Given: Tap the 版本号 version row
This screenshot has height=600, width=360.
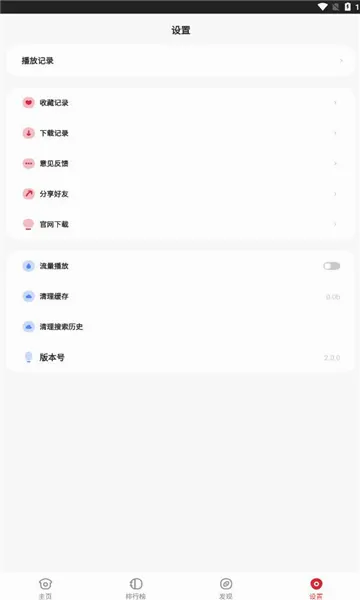Looking at the screenshot, I should pos(180,357).
